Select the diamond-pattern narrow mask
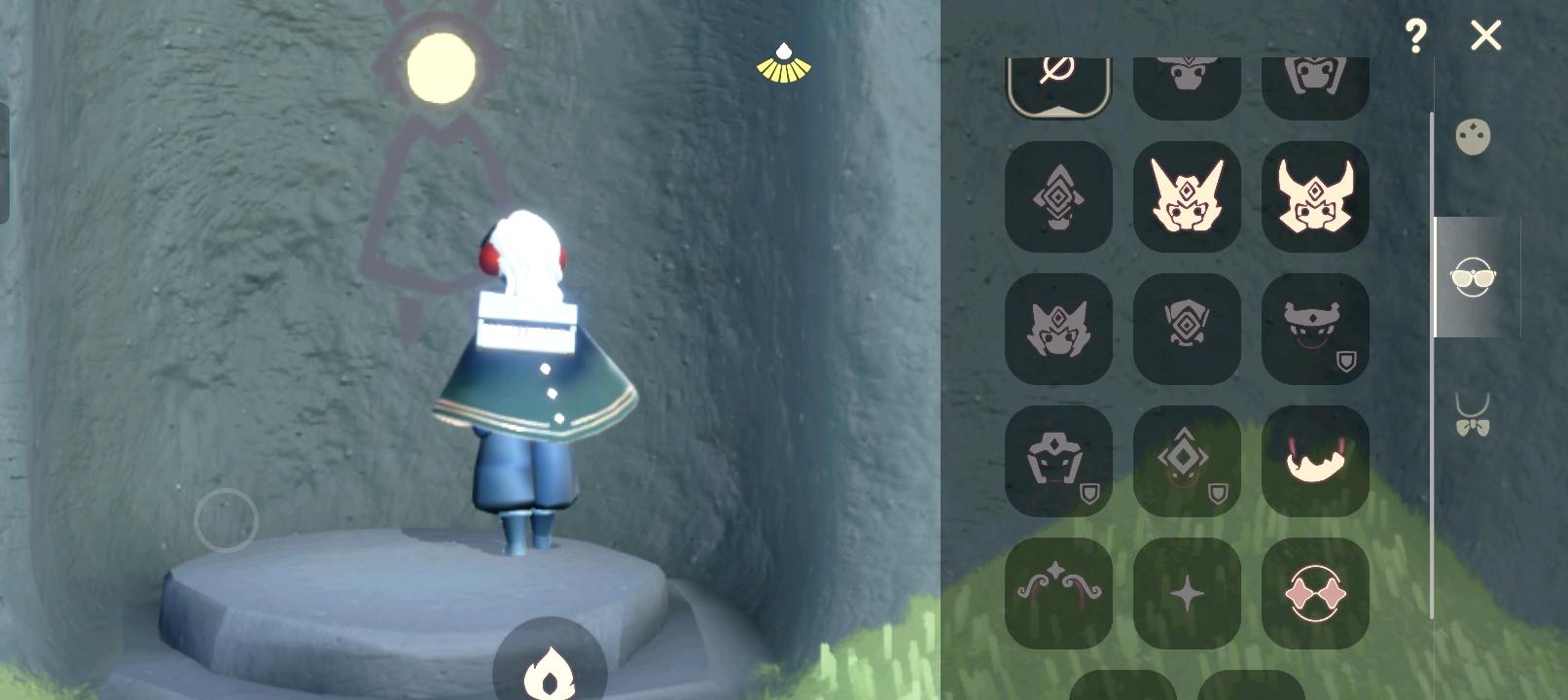 [1058, 197]
